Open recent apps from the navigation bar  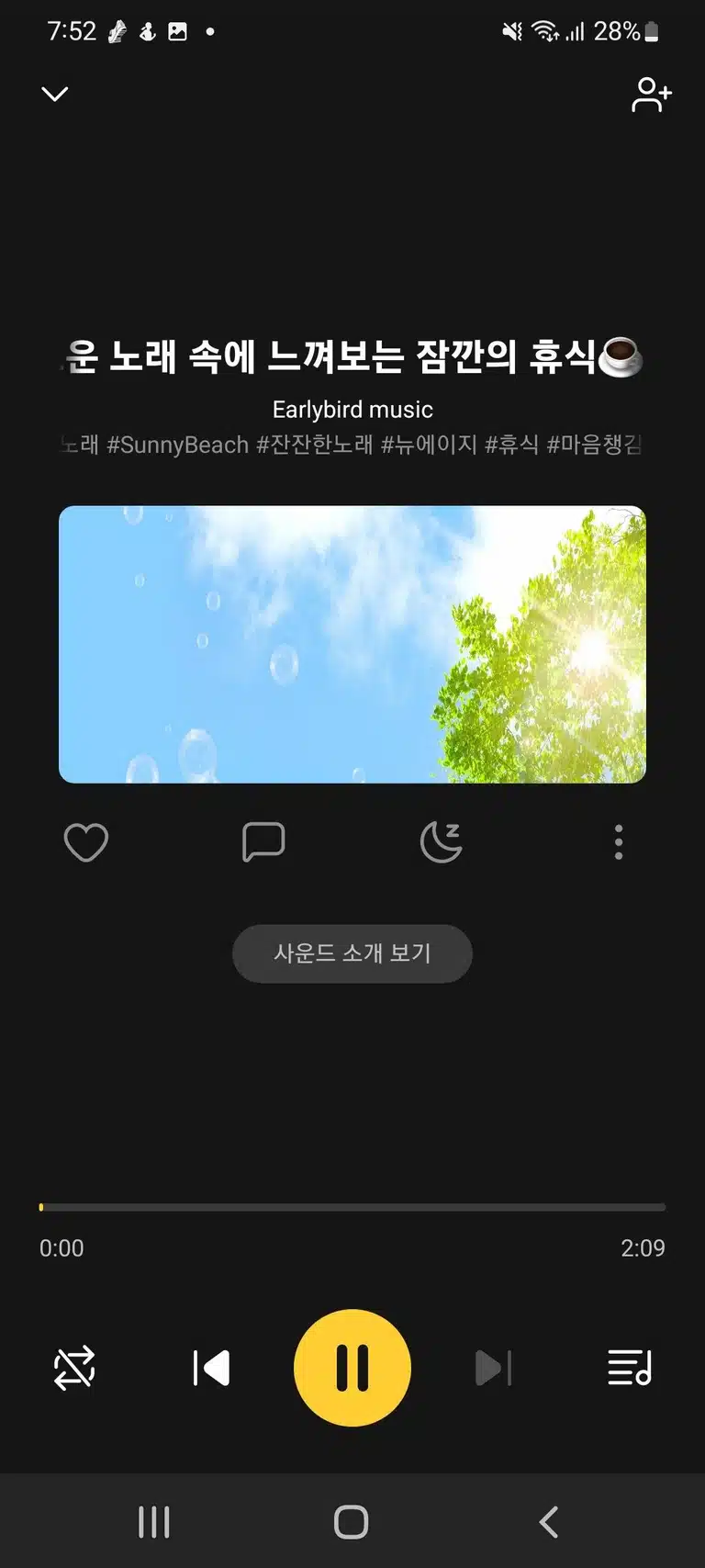click(x=154, y=1522)
